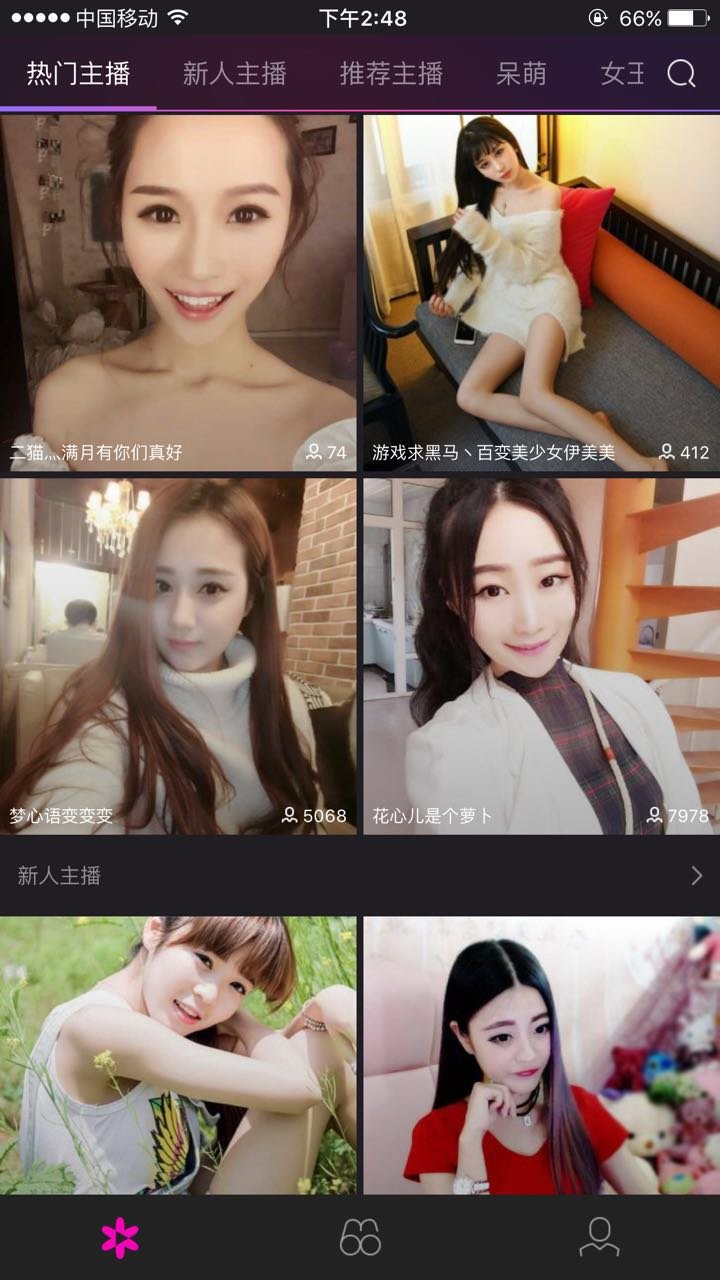720x1280 pixels.
Task: Open the live stream 二猫...满月有你们真好
Action: (178, 292)
